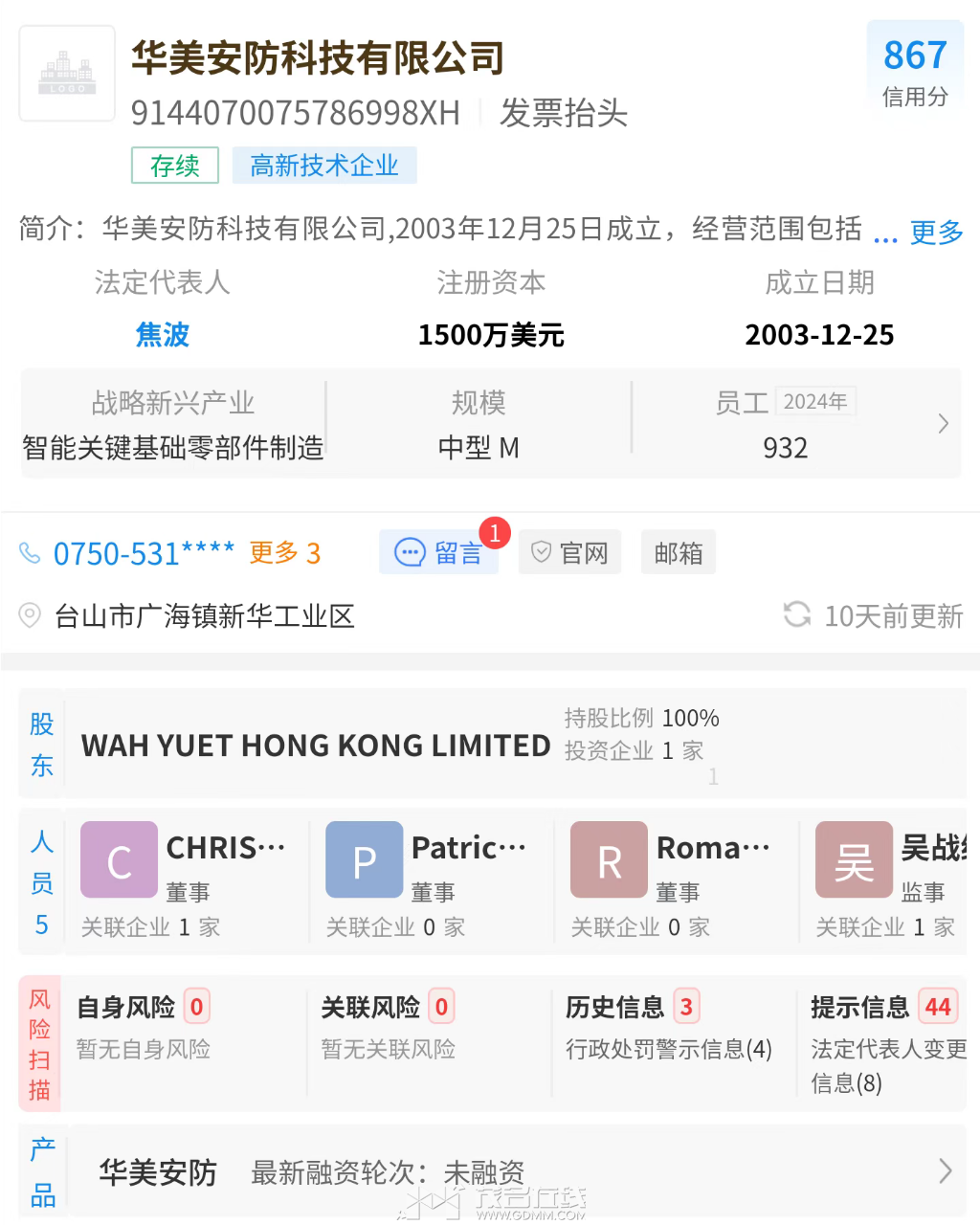Tap the 留言 message button
The height and width of the screenshot is (1225, 980).
439,553
